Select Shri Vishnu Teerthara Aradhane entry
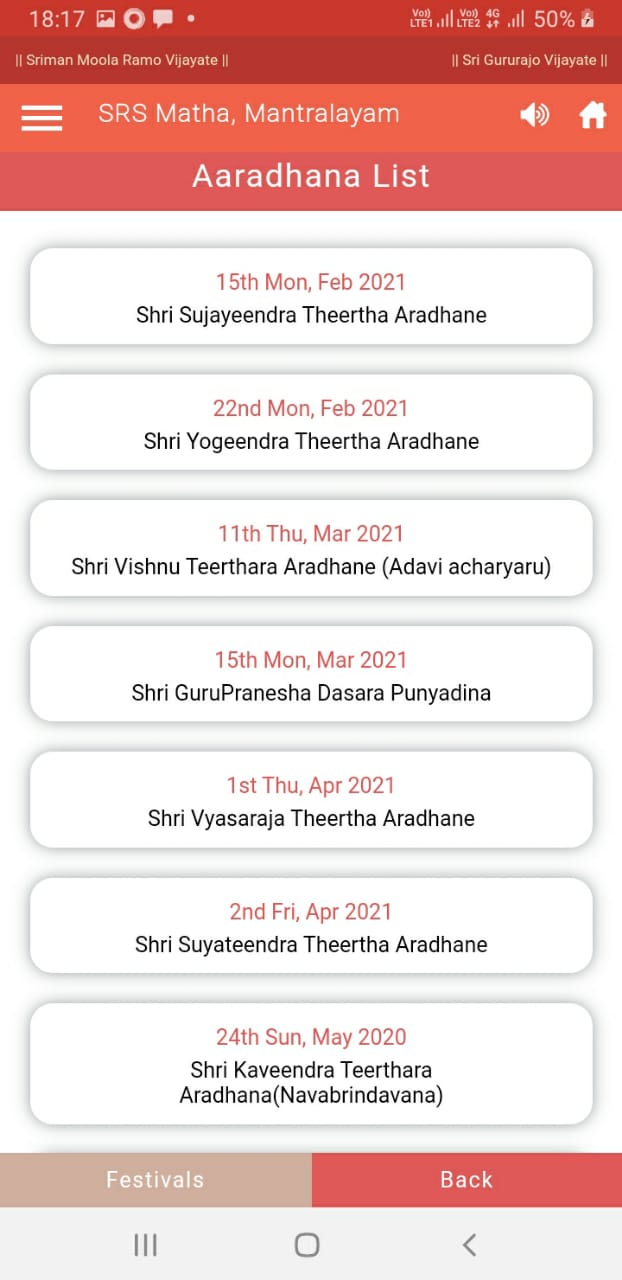This screenshot has width=622, height=1280. coord(311,549)
